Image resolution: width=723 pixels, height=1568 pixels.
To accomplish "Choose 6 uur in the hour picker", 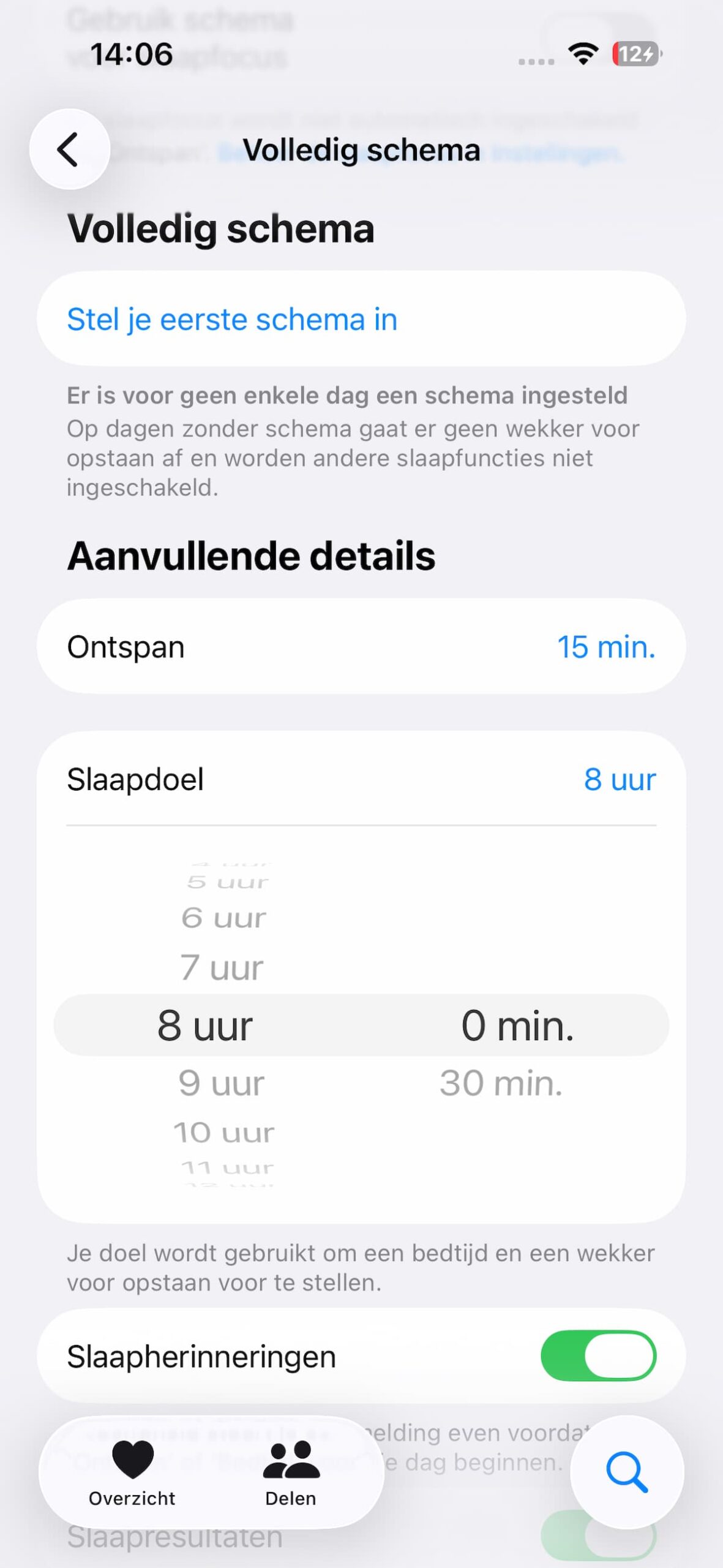I will 223,918.
